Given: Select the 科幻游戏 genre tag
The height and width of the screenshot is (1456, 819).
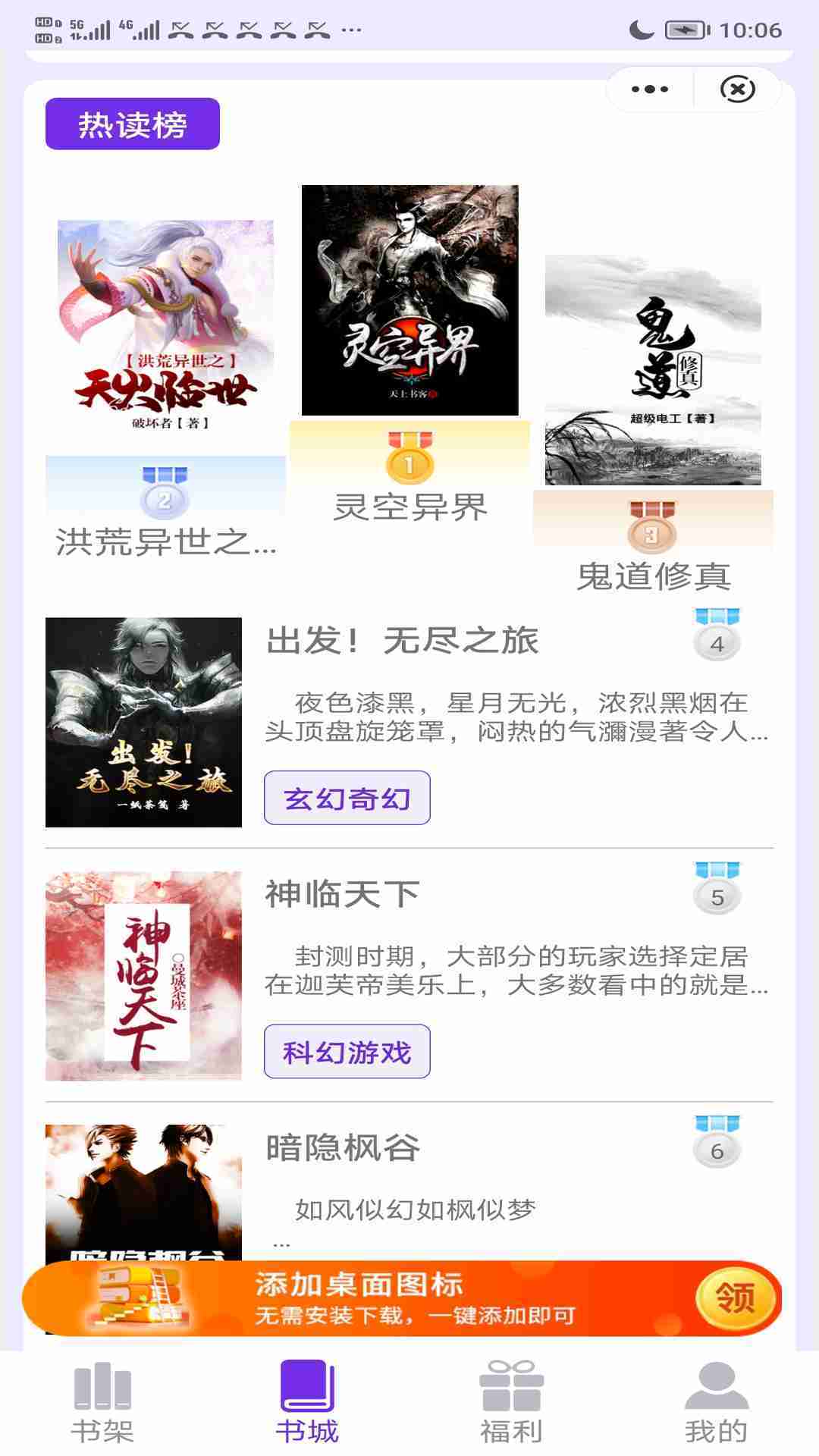Looking at the screenshot, I should [x=347, y=1051].
